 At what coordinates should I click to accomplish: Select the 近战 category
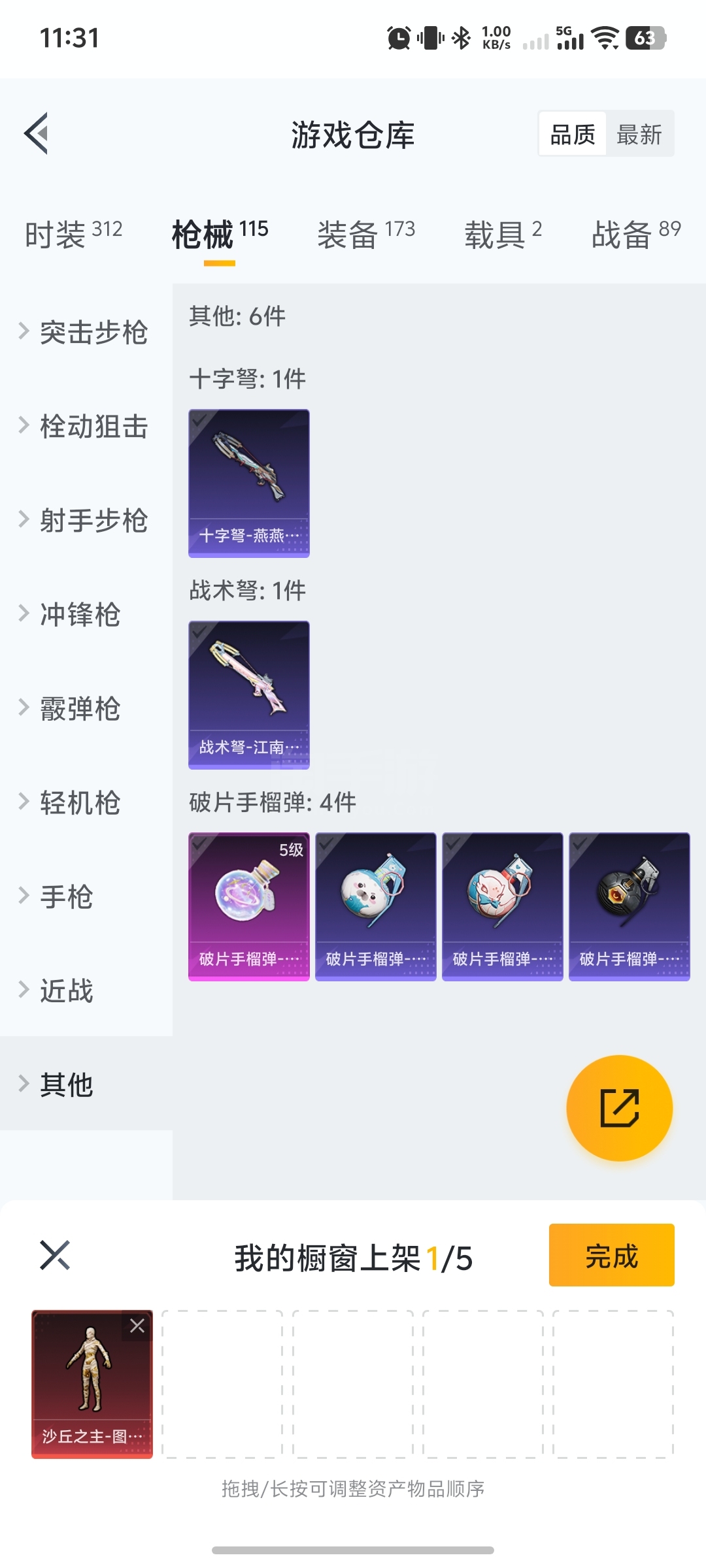click(67, 990)
